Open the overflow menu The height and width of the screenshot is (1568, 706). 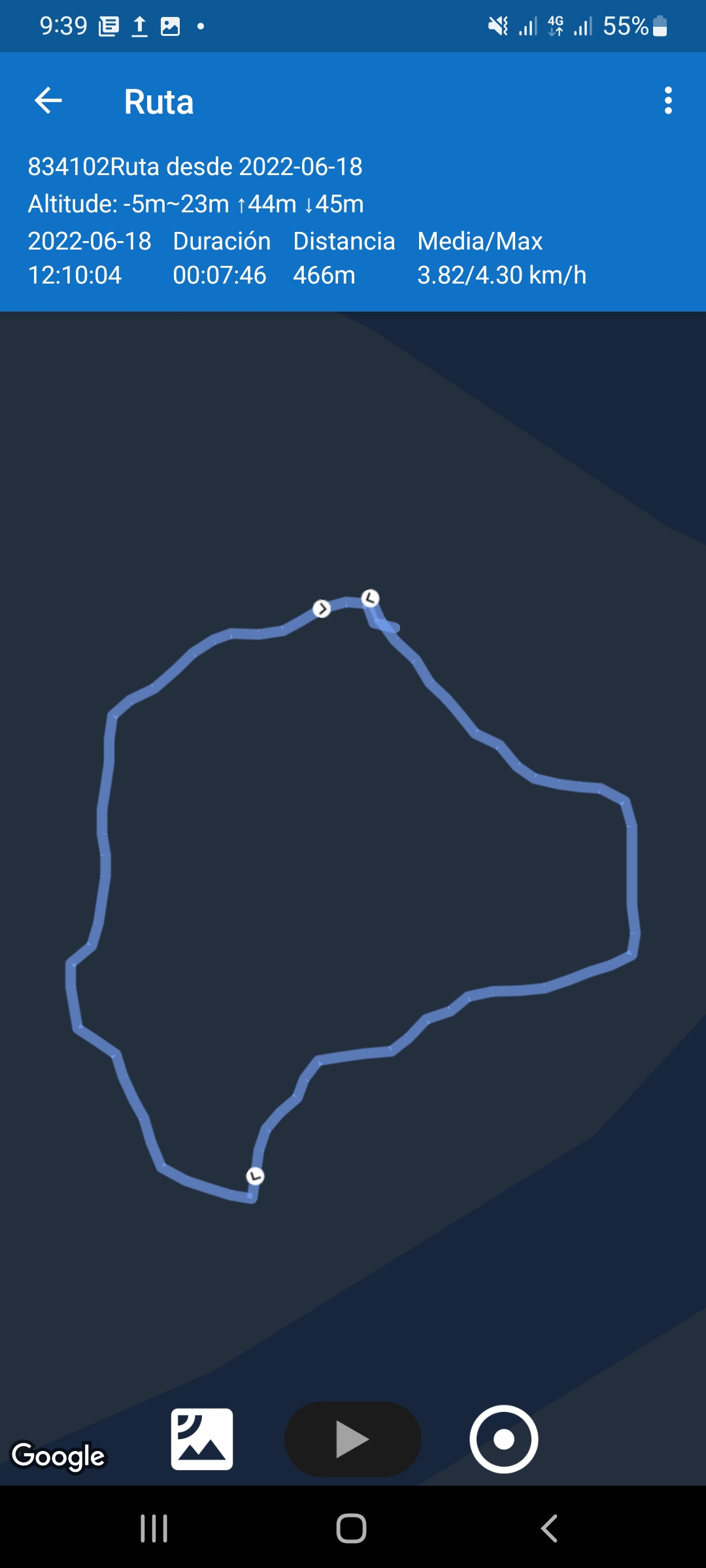click(667, 101)
